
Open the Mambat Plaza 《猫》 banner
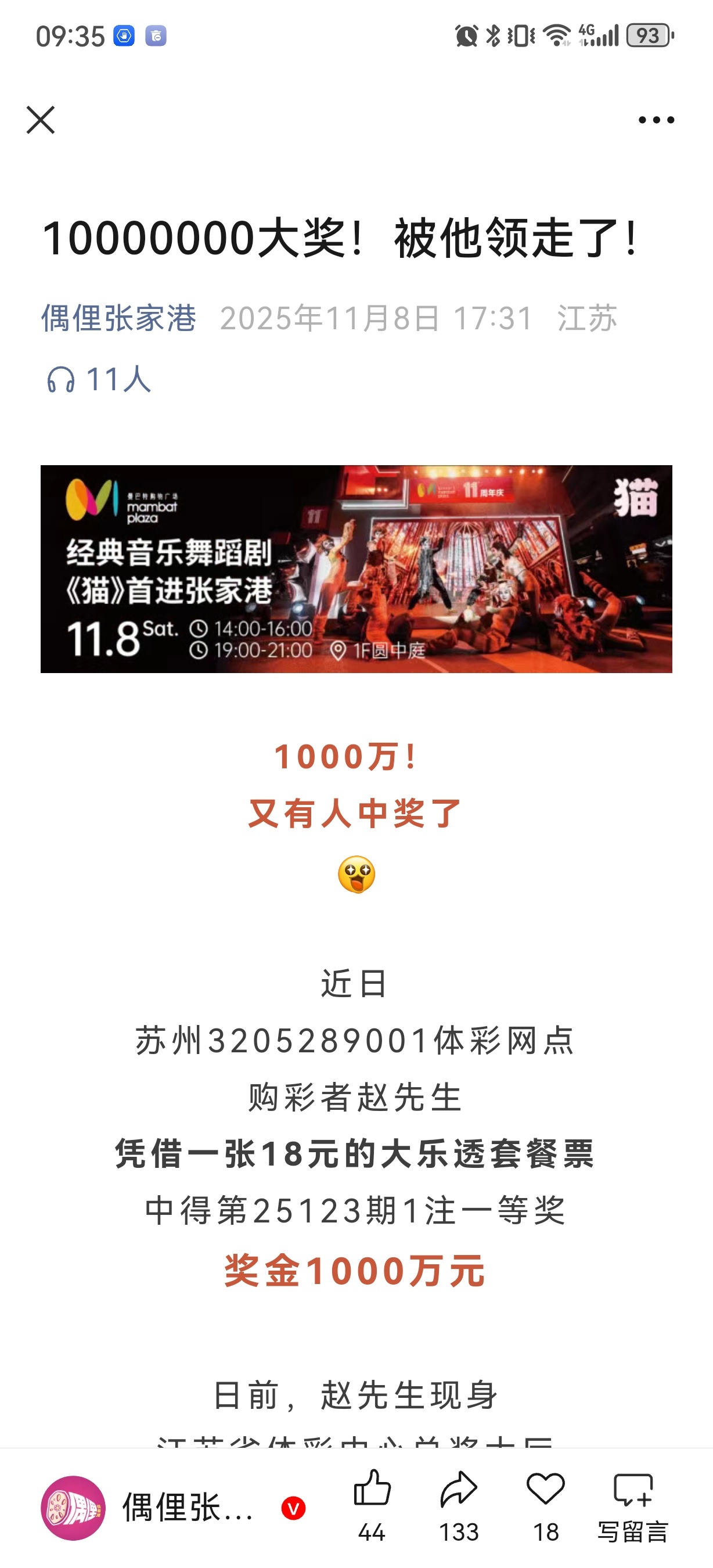pyautogui.click(x=356, y=569)
